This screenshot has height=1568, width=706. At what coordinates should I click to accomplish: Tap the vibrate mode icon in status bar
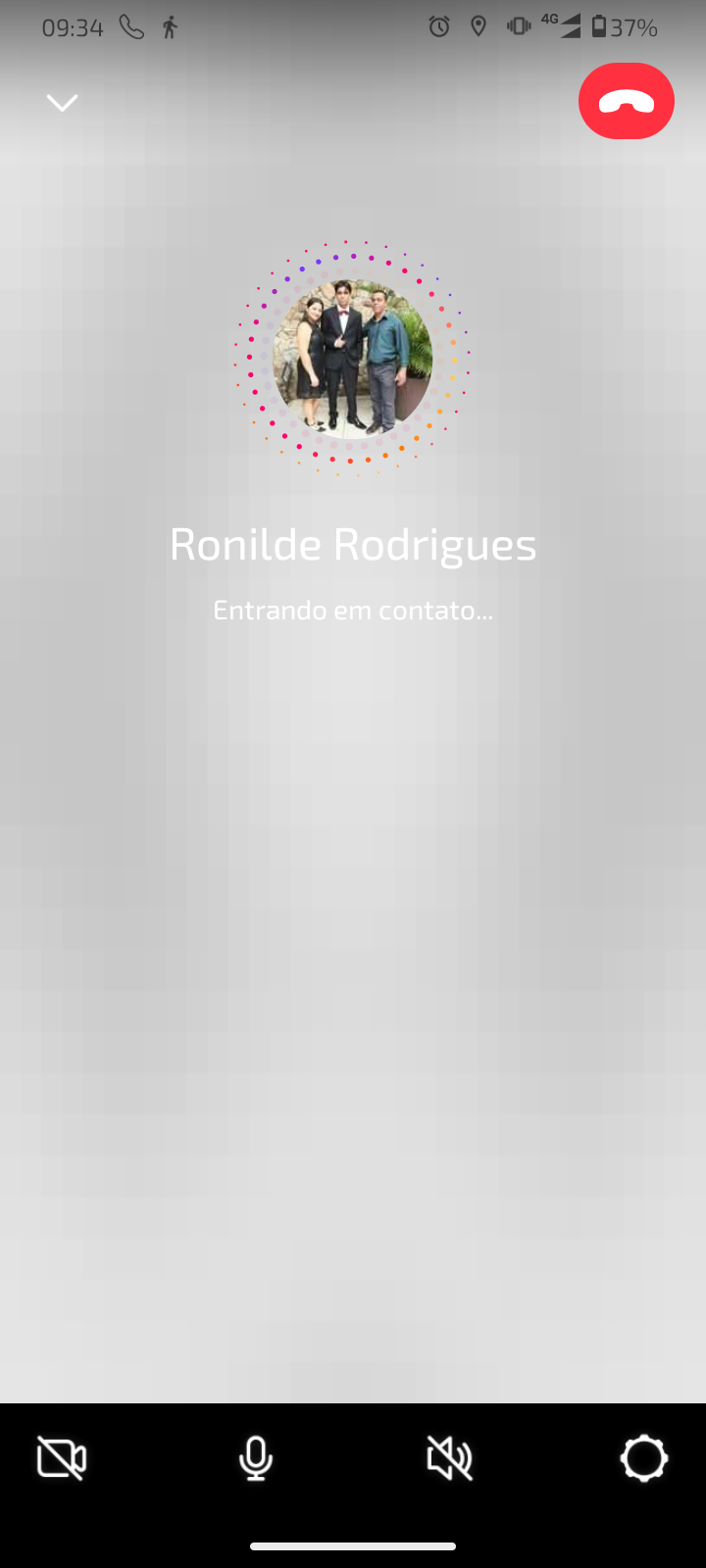(x=517, y=26)
